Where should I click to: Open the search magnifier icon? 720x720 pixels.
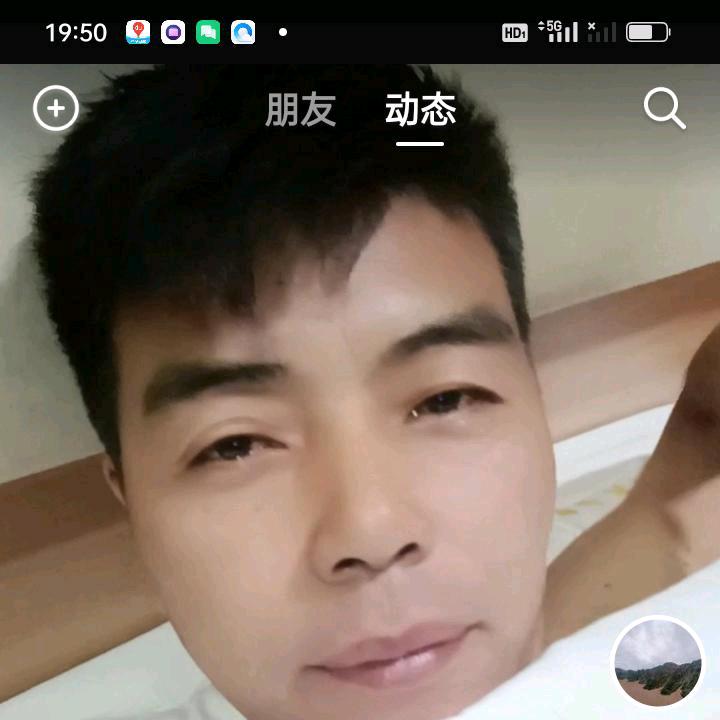[664, 108]
